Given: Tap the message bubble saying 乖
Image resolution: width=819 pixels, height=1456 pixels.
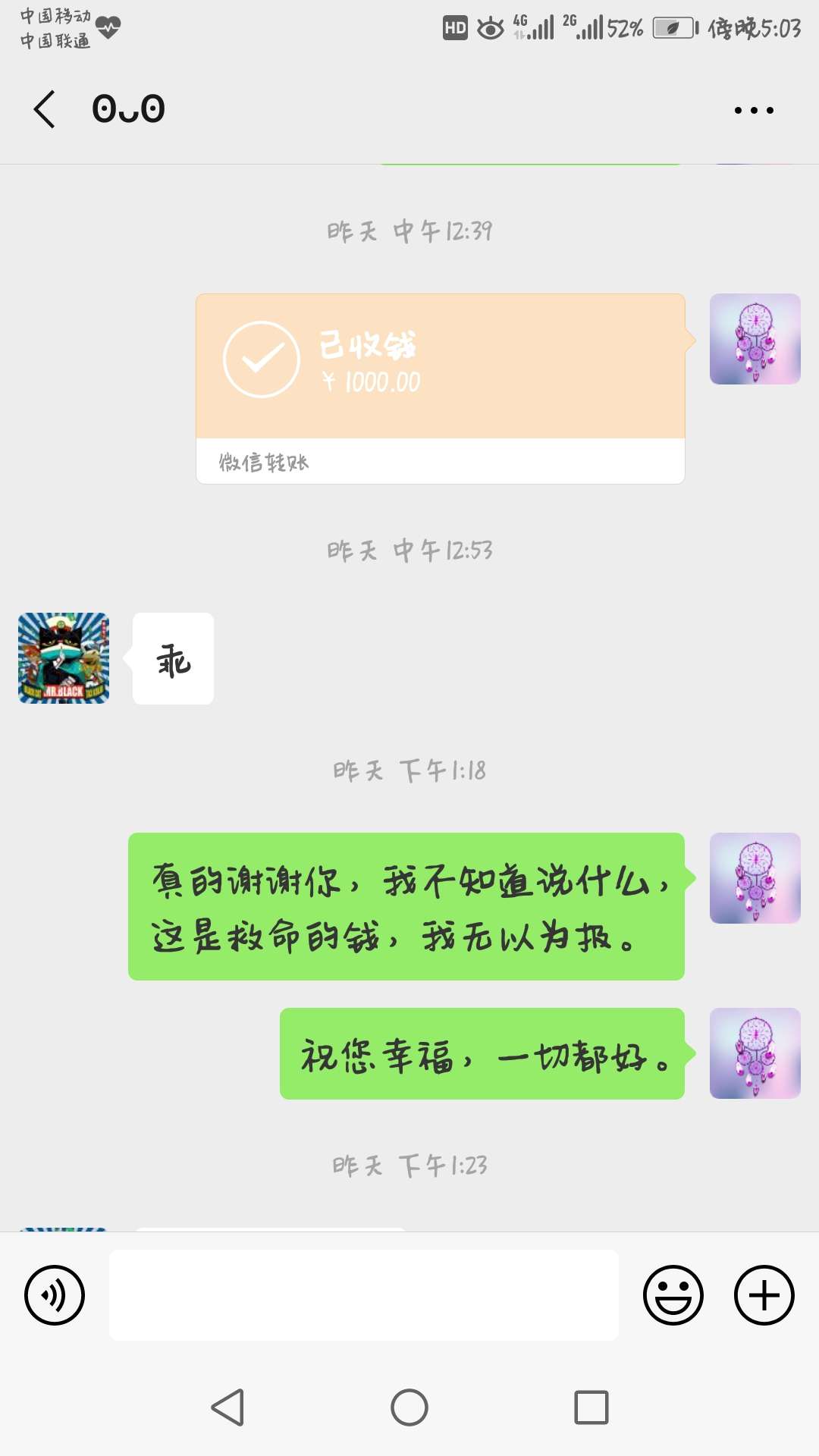Looking at the screenshot, I should [173, 660].
